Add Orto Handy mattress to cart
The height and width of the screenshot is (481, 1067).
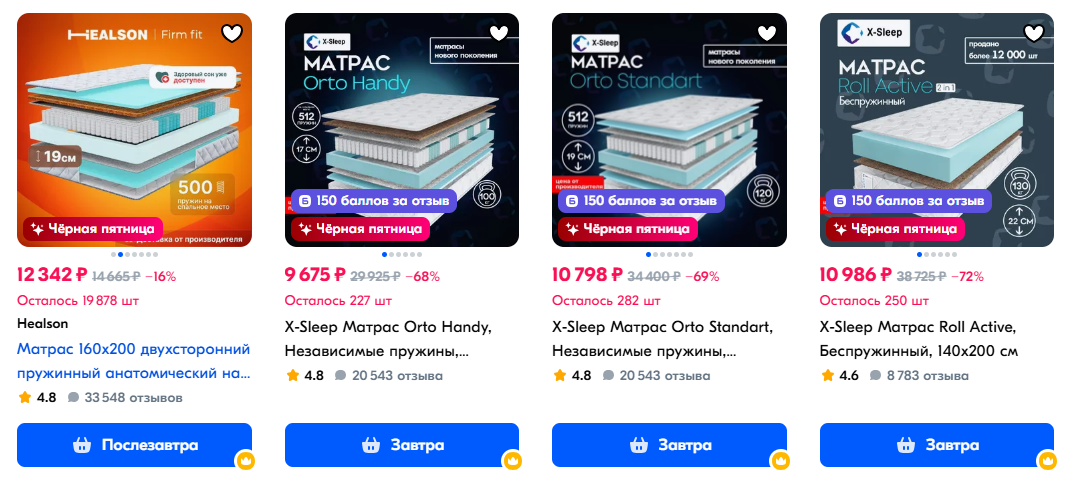[x=401, y=445]
